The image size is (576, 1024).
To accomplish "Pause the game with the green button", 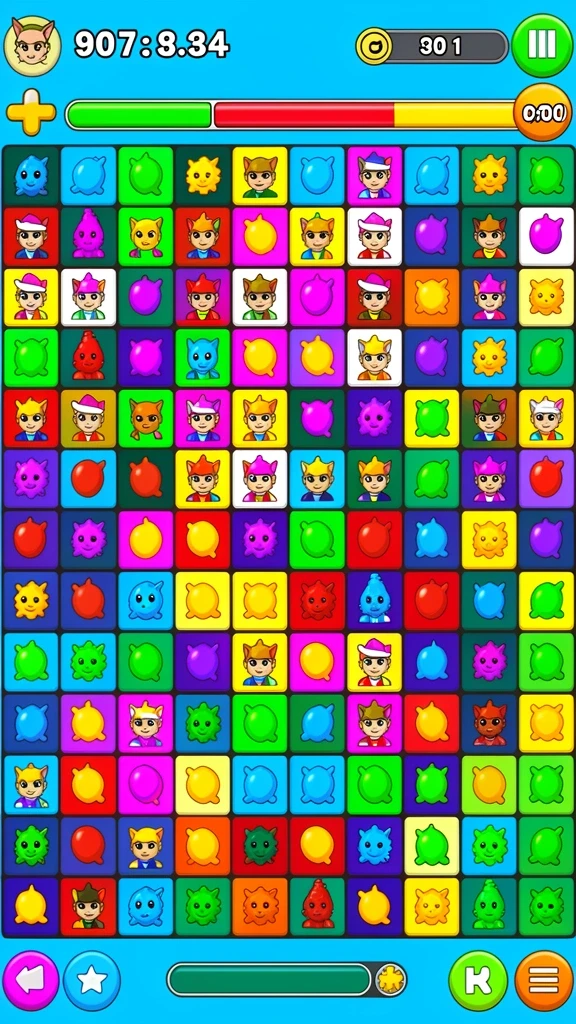I will (542, 45).
